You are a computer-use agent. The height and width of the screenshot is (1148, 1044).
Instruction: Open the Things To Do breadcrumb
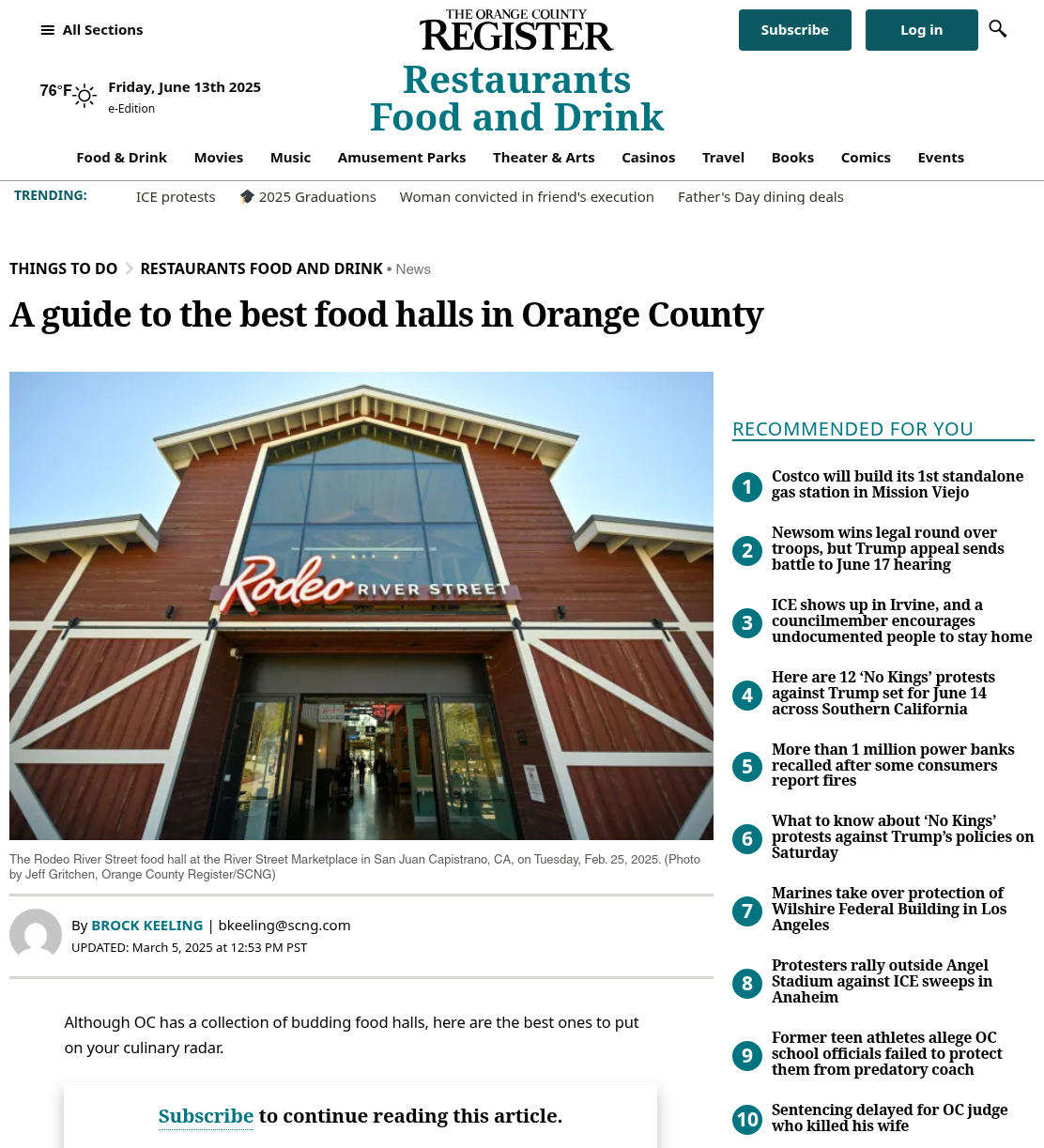click(64, 268)
